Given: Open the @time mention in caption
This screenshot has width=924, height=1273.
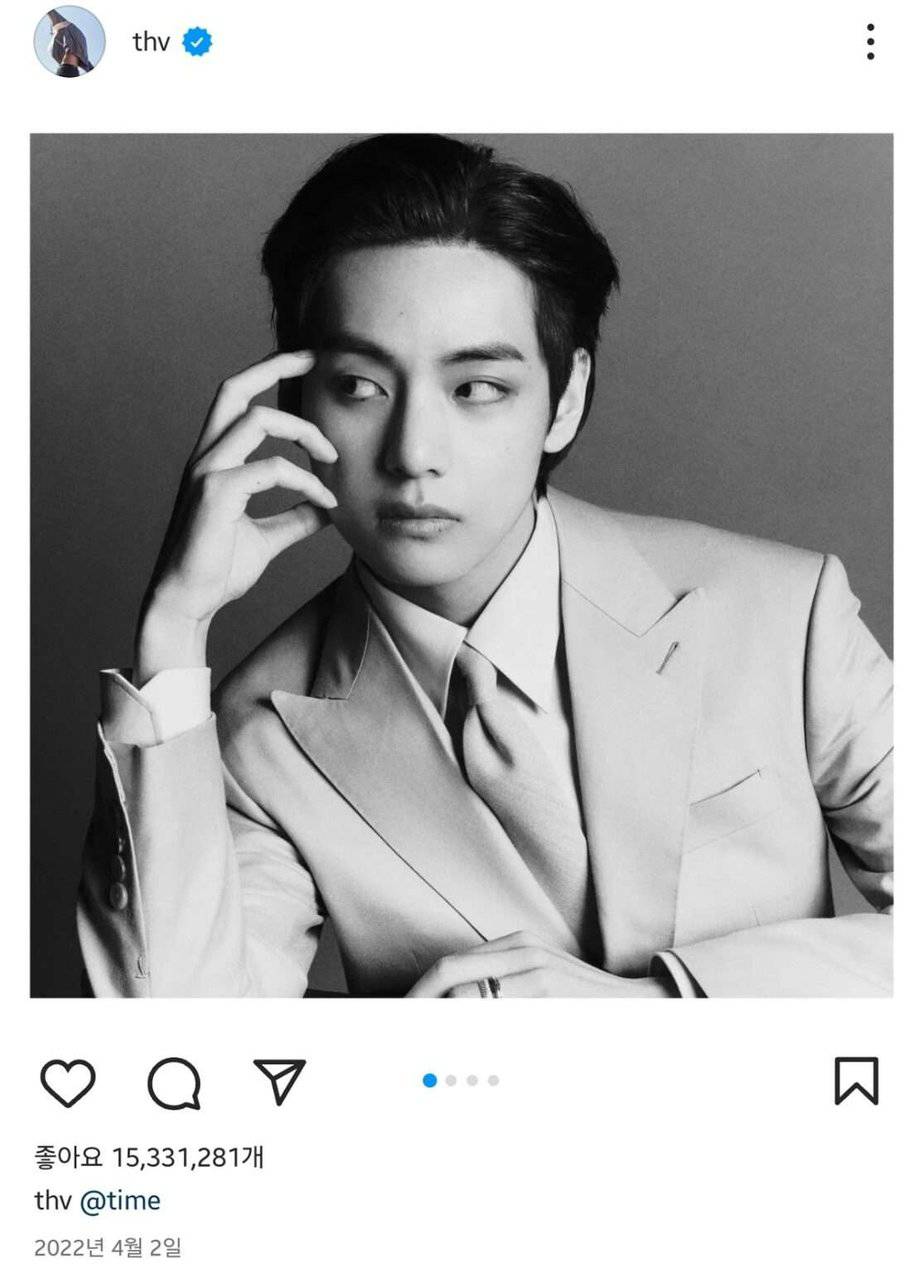Looking at the screenshot, I should [x=120, y=1201].
